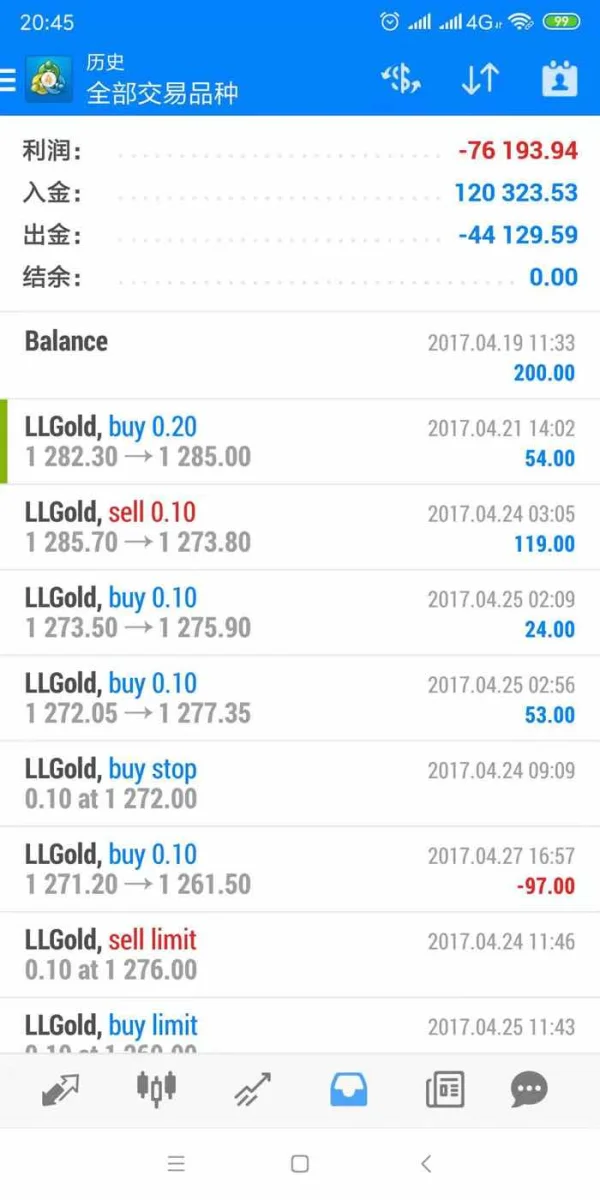The width and height of the screenshot is (600, 1200).
Task: Open the side drawer menu
Action: [x=9, y=80]
